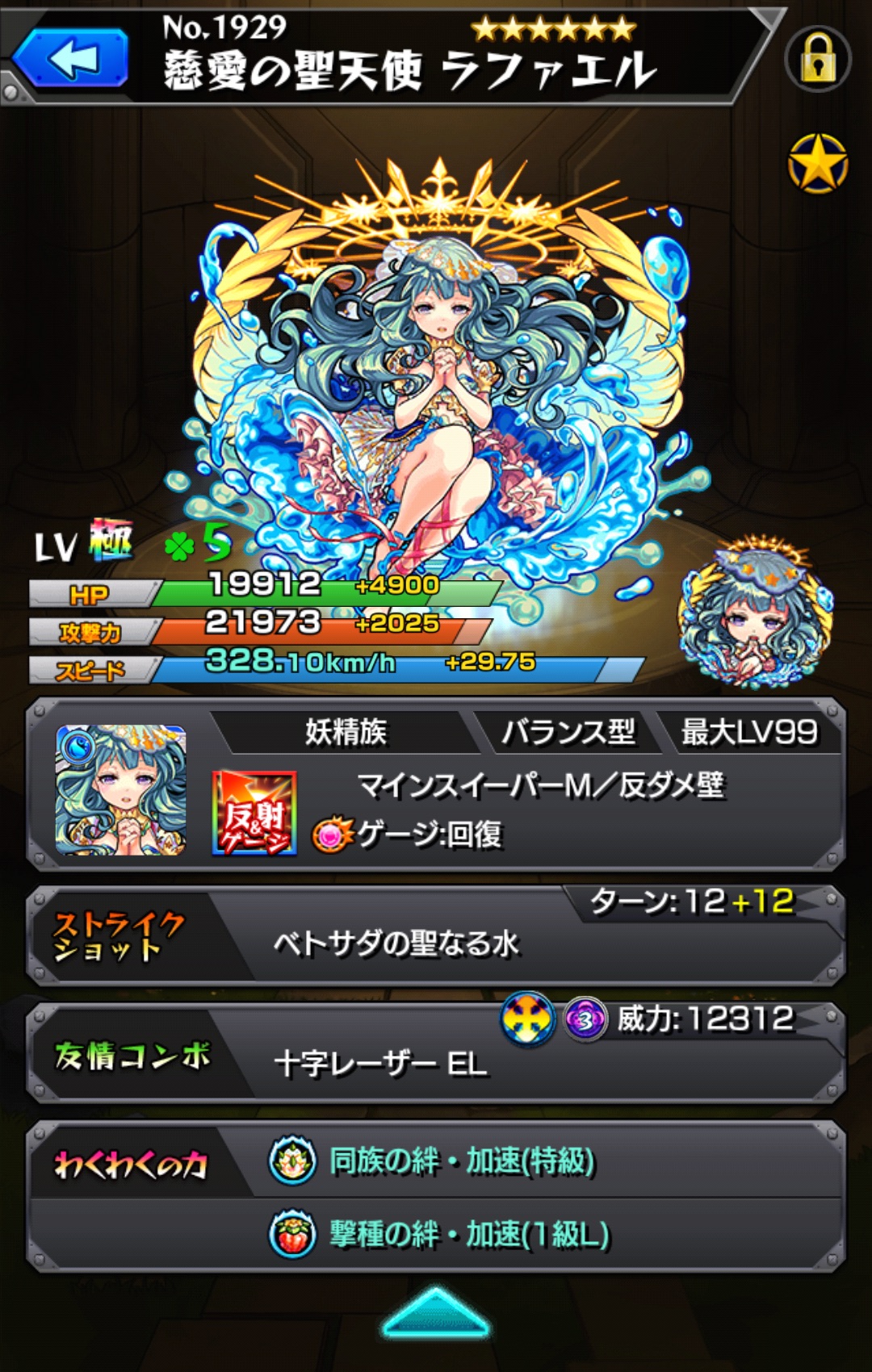872x1372 pixels.
Task: View the わくわくの力 details
Action: click(x=436, y=1197)
